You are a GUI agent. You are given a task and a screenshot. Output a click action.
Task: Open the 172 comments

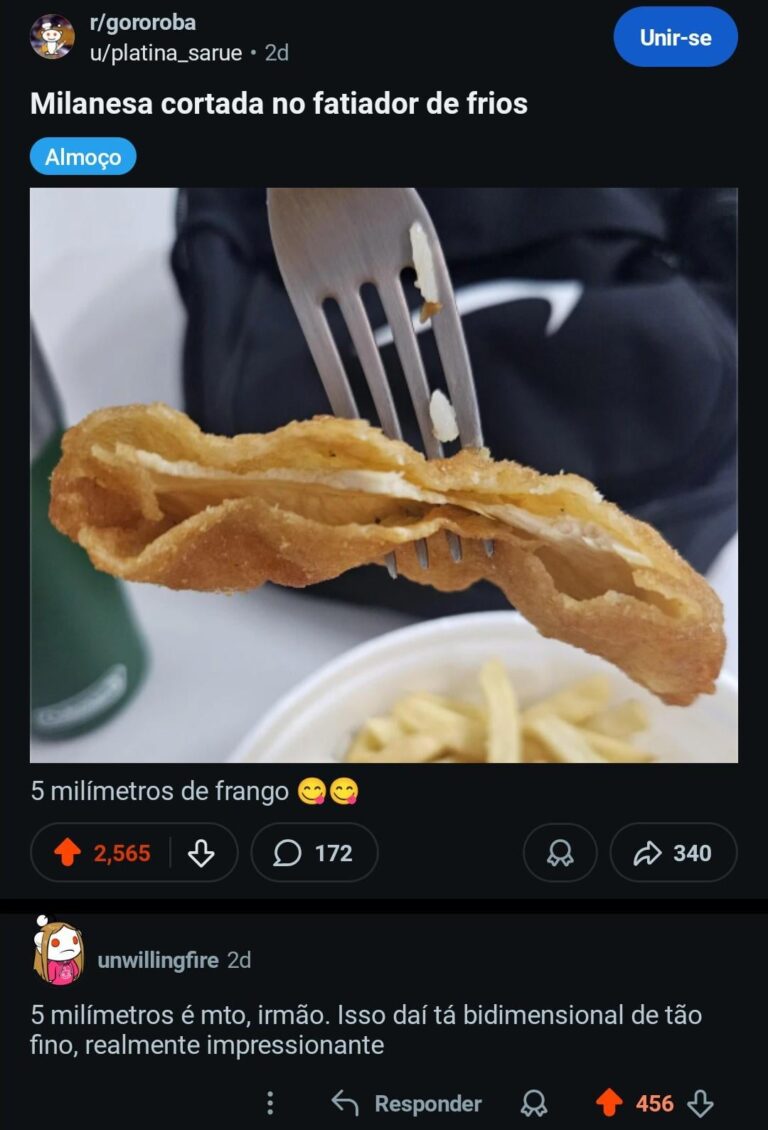(x=314, y=853)
